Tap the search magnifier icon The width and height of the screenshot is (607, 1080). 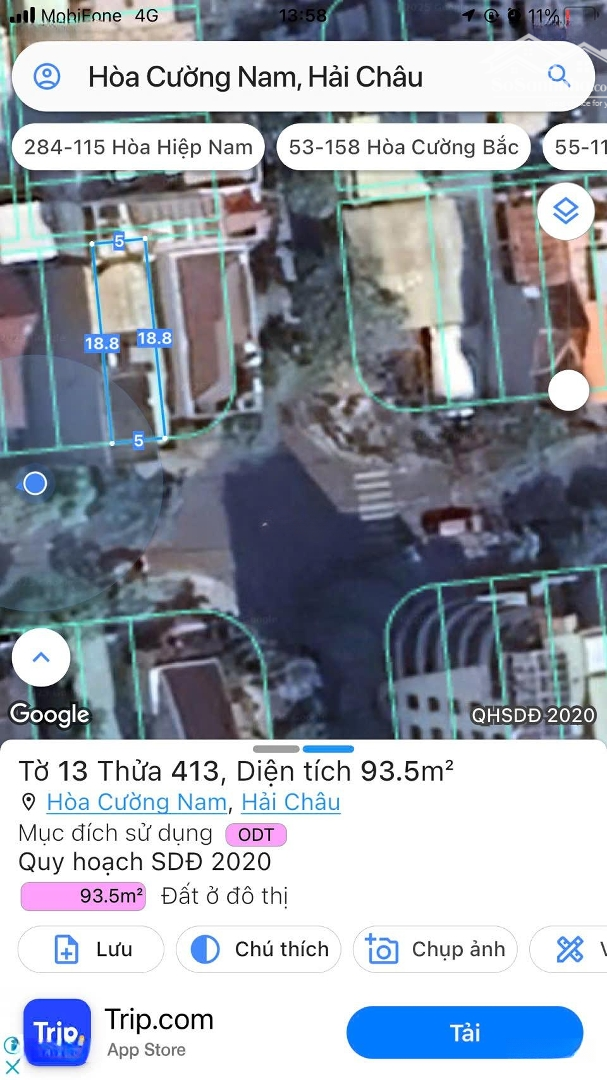click(558, 76)
